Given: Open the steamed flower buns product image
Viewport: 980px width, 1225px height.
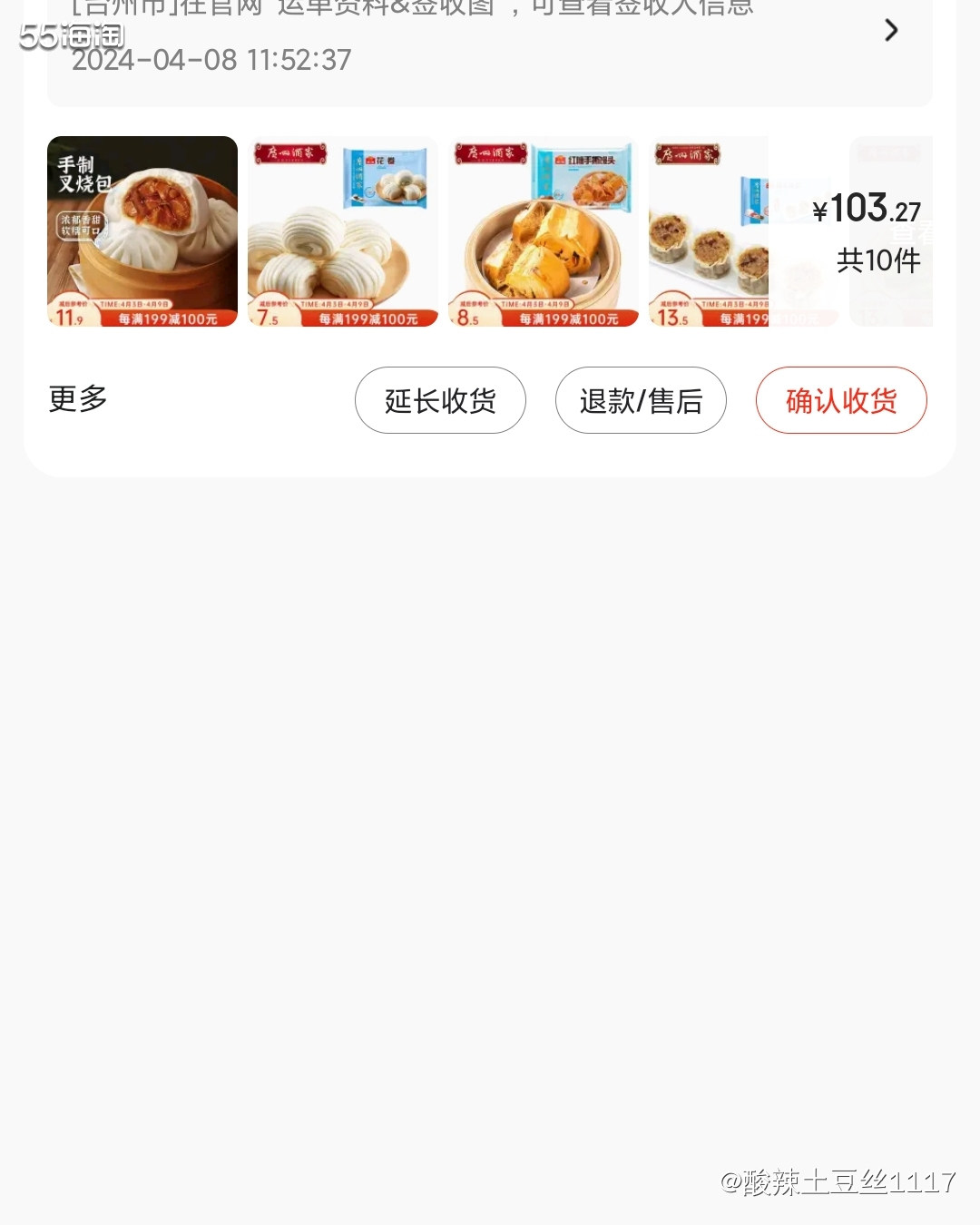Looking at the screenshot, I should (x=342, y=231).
